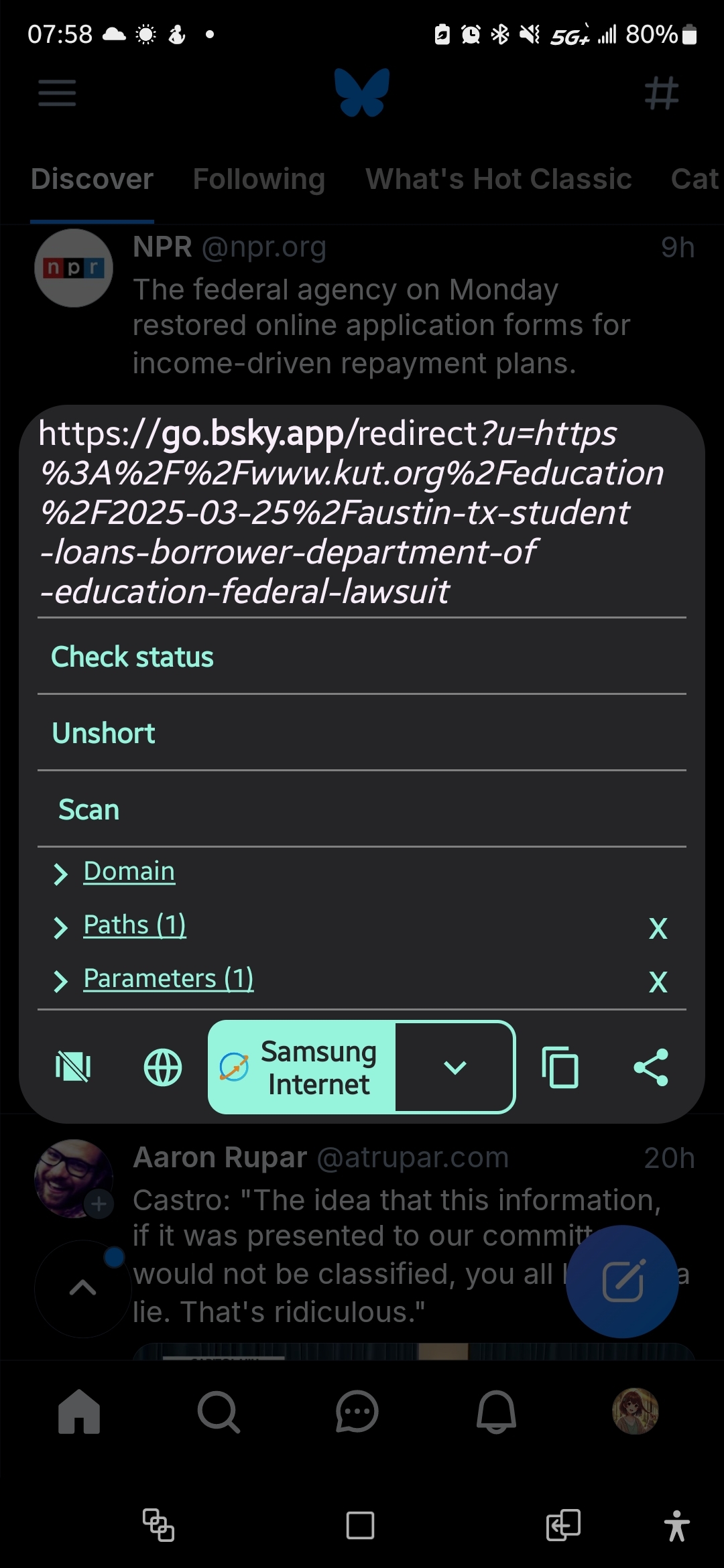Screen dimensions: 724x1568
Task: Expand the Paths (1) section
Action: click(x=134, y=925)
